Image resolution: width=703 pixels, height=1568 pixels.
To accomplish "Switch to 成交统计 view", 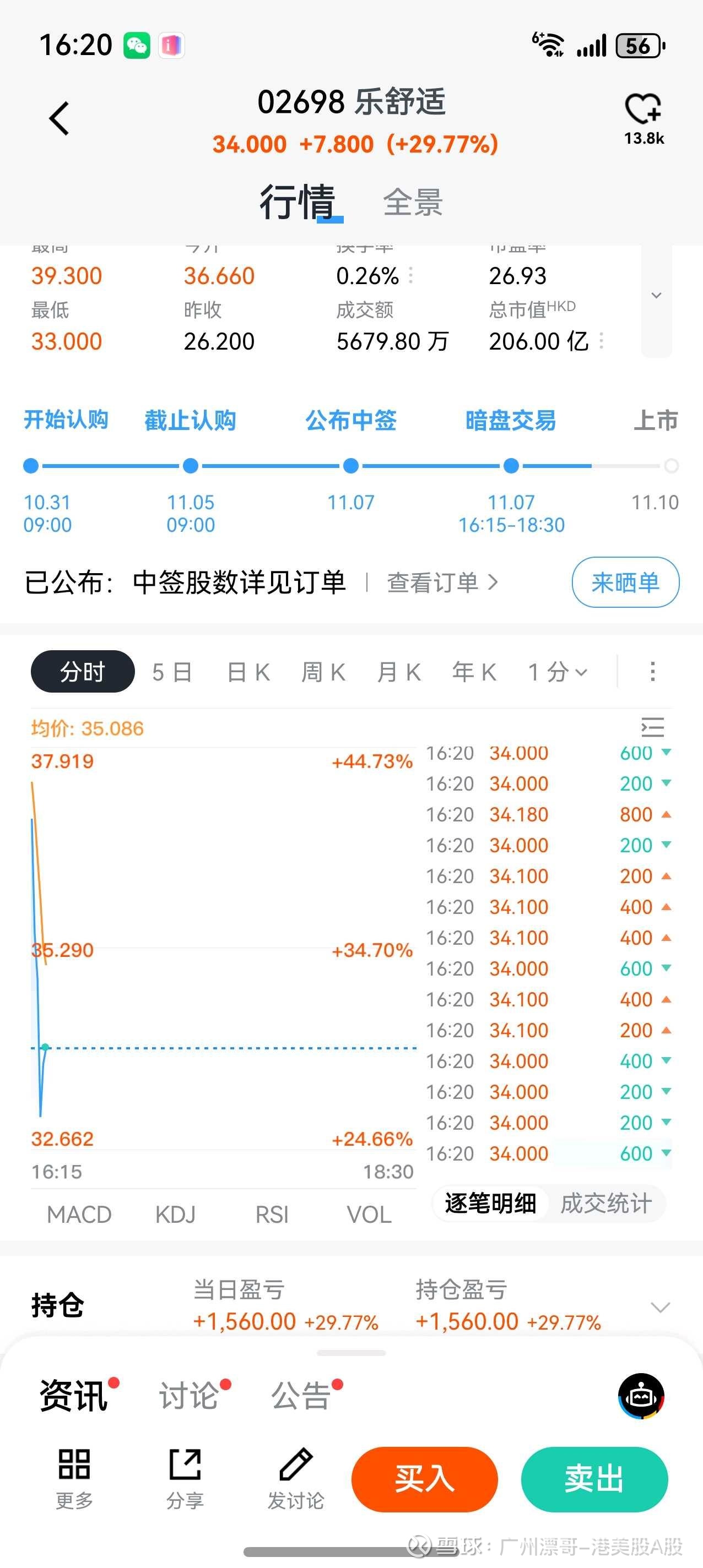I will tap(606, 1204).
